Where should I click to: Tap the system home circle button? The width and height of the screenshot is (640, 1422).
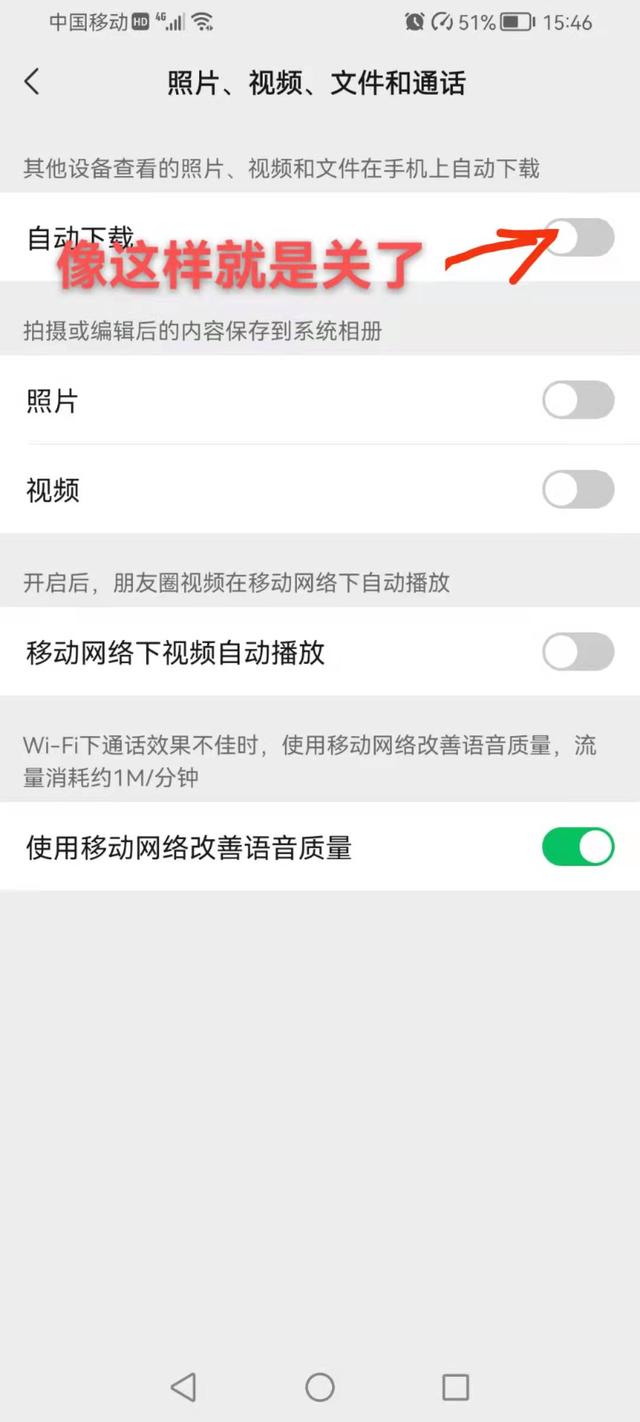pos(320,1386)
